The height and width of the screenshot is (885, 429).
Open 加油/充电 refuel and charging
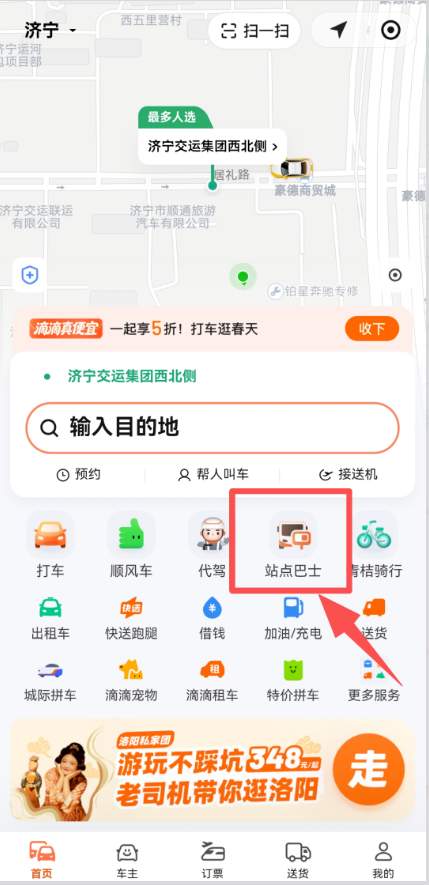(x=292, y=618)
